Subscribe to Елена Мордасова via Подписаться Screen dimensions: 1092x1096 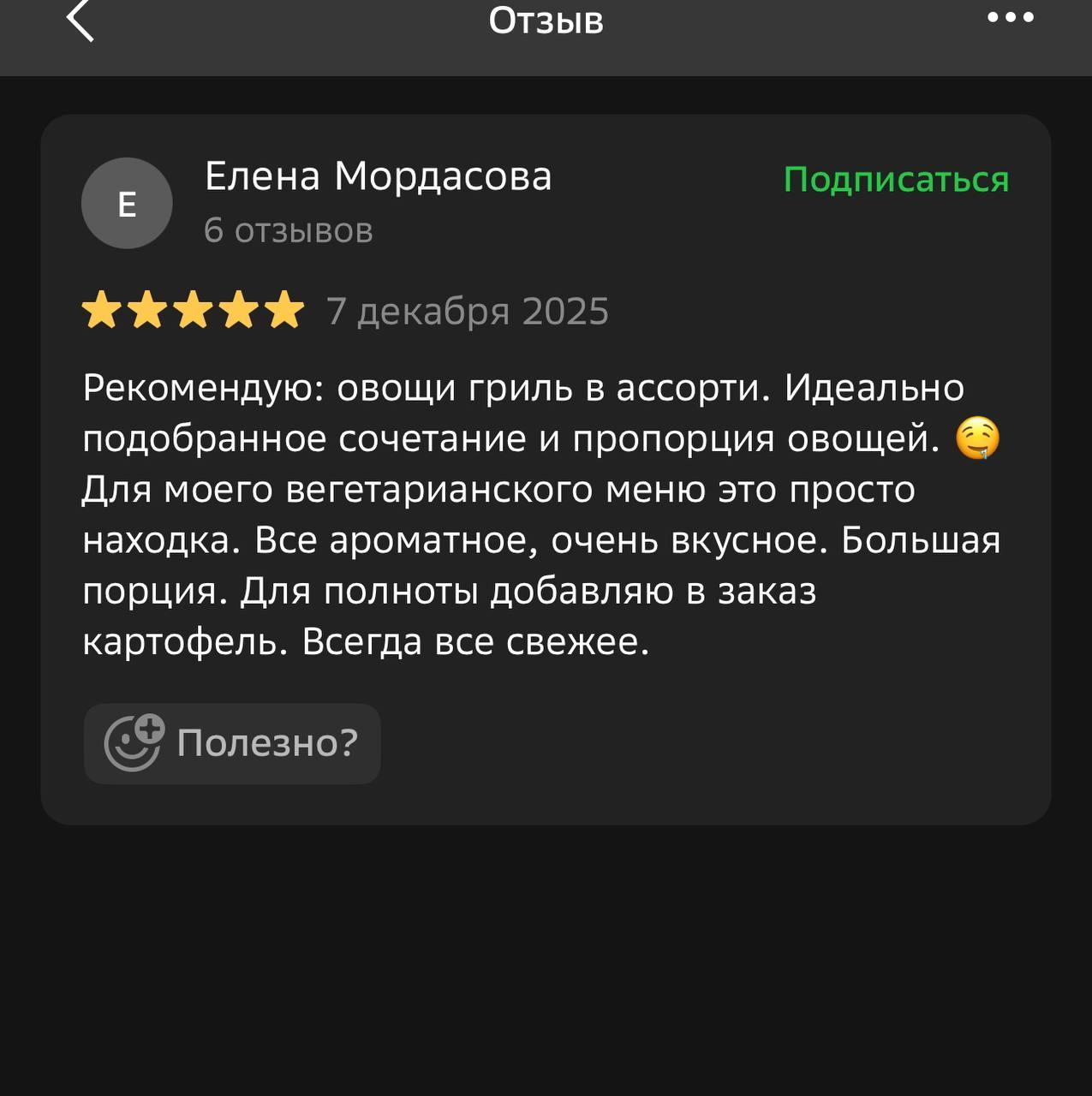pos(896,180)
